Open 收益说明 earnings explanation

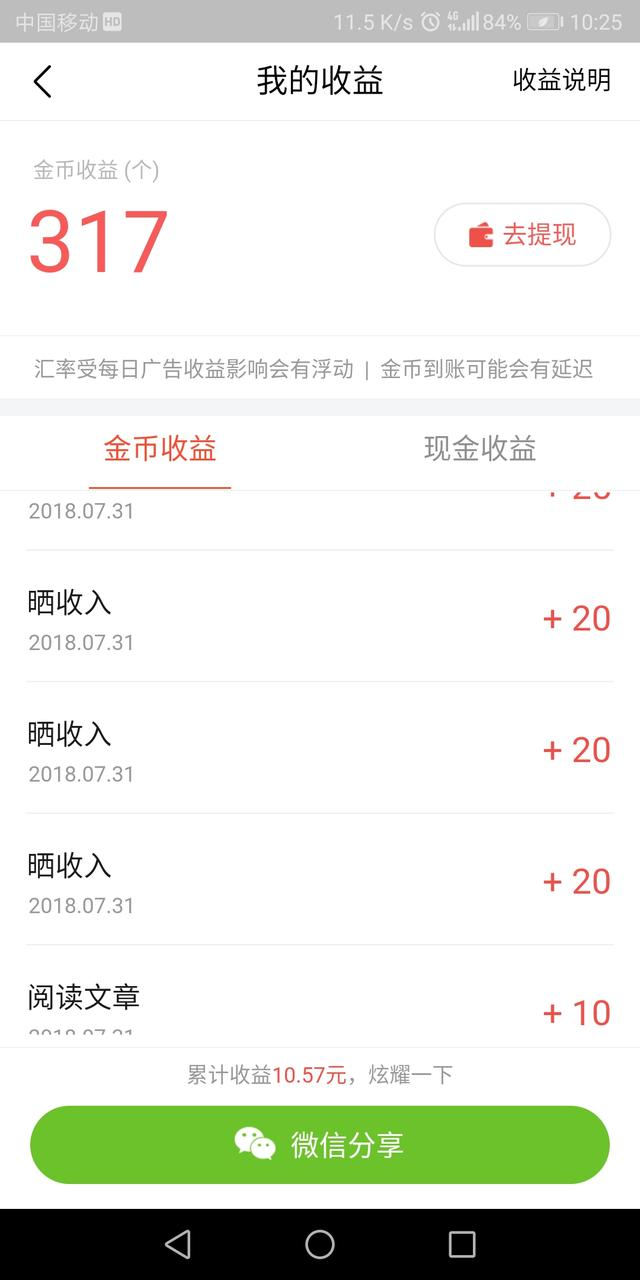(561, 81)
